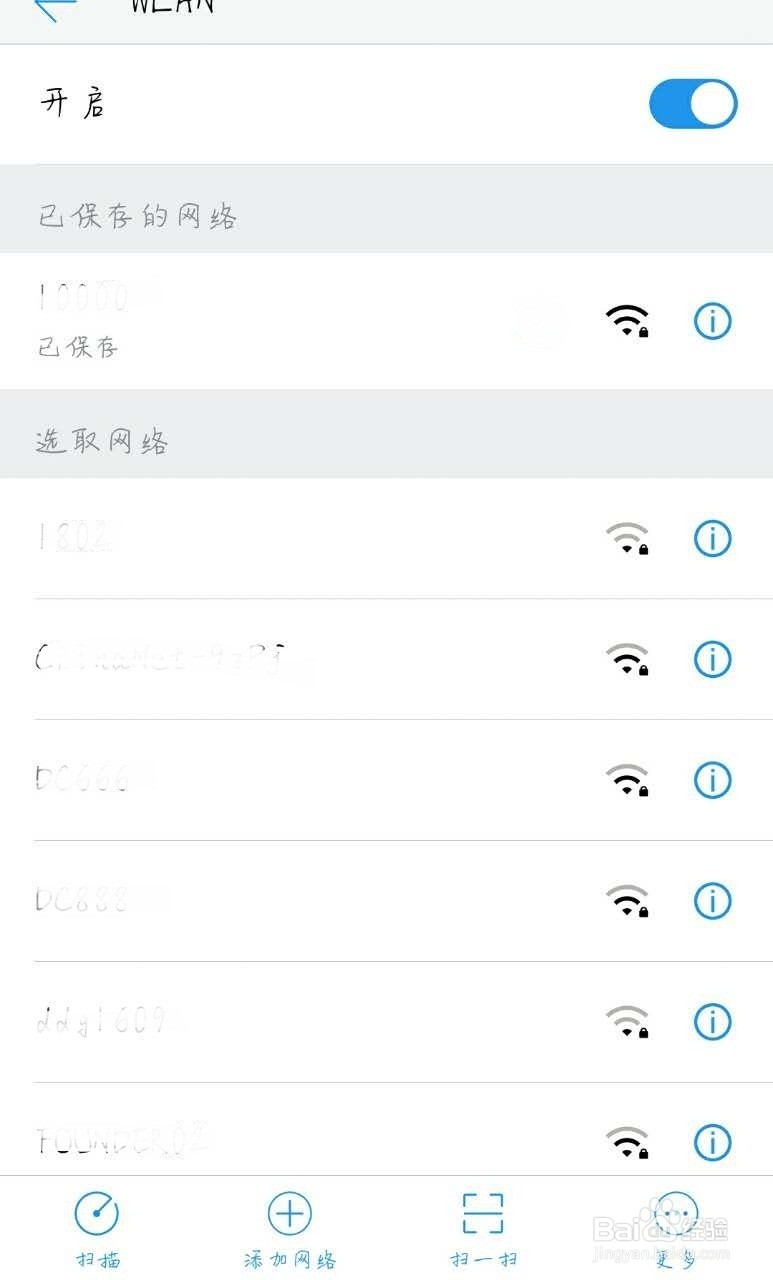The image size is (773, 1280).
Task: Add a network via 添加网络
Action: [x=290, y=1230]
